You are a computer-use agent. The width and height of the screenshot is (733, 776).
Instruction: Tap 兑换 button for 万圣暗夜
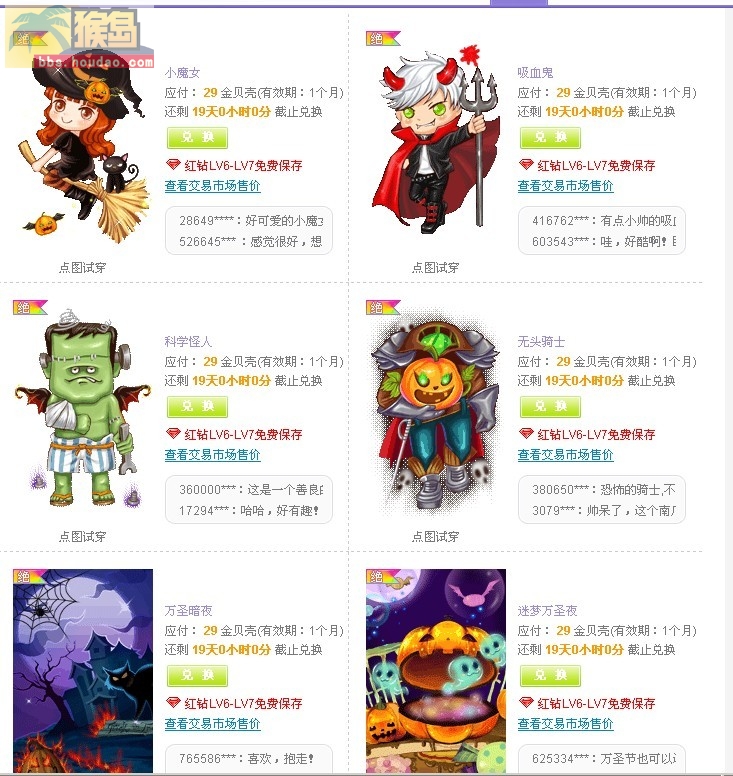(197, 675)
